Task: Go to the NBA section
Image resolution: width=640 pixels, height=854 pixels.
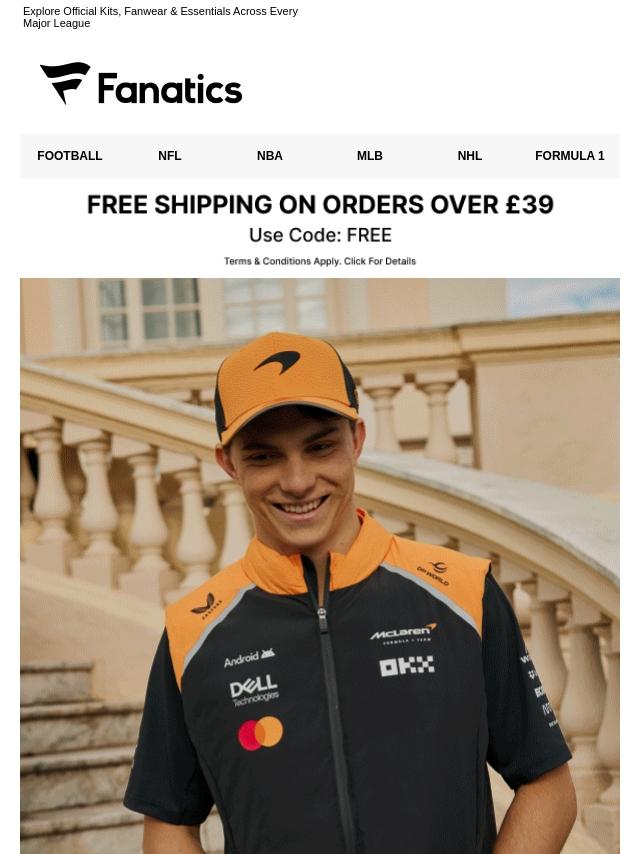Action: pyautogui.click(x=270, y=156)
